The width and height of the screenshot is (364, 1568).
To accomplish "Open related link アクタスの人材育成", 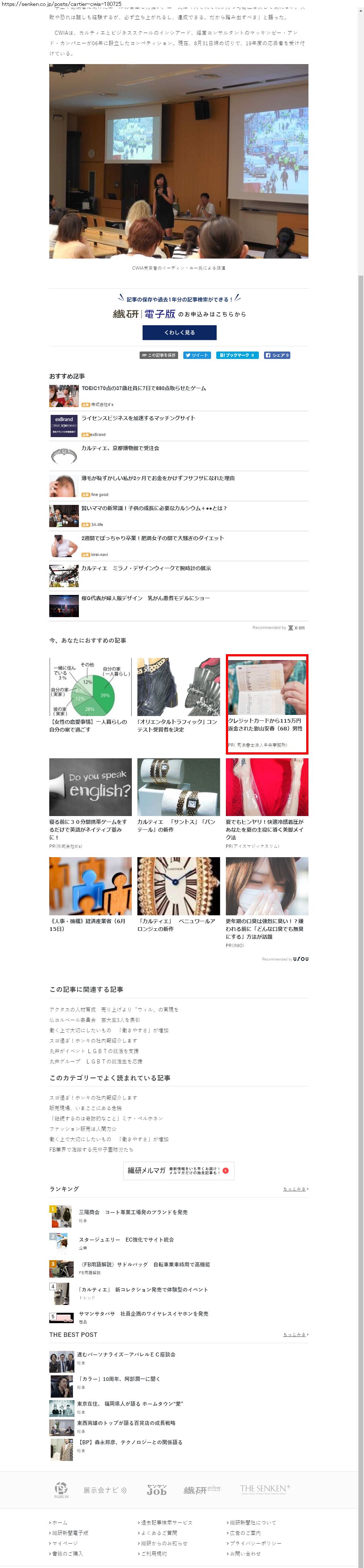I will [x=114, y=1009].
